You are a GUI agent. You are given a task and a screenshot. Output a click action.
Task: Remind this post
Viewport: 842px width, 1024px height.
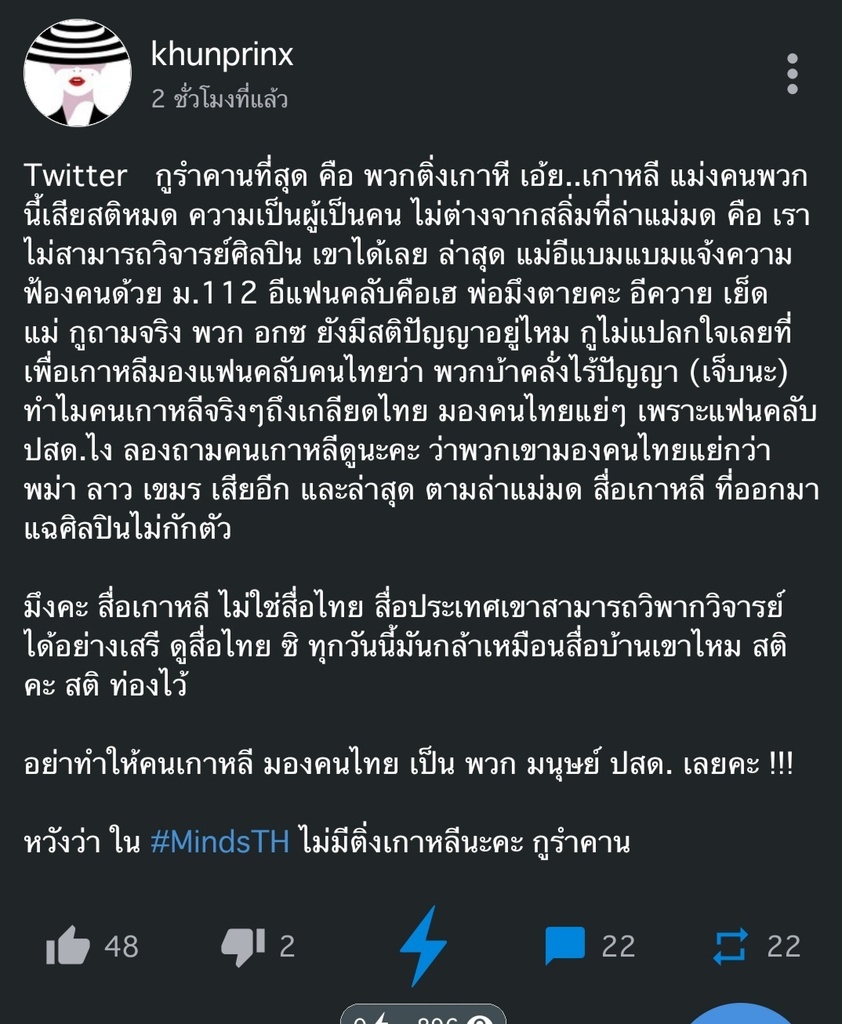730,946
